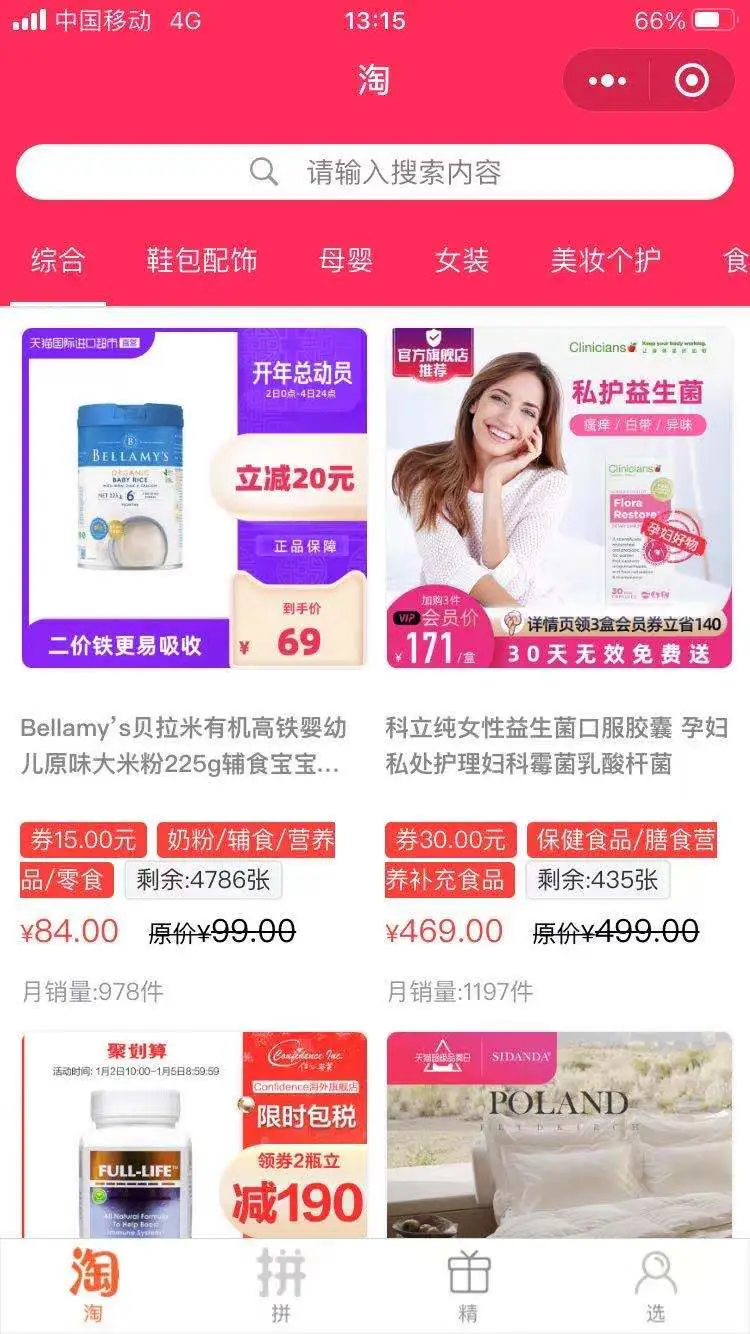Open the mini program more-options menu

click(x=607, y=81)
